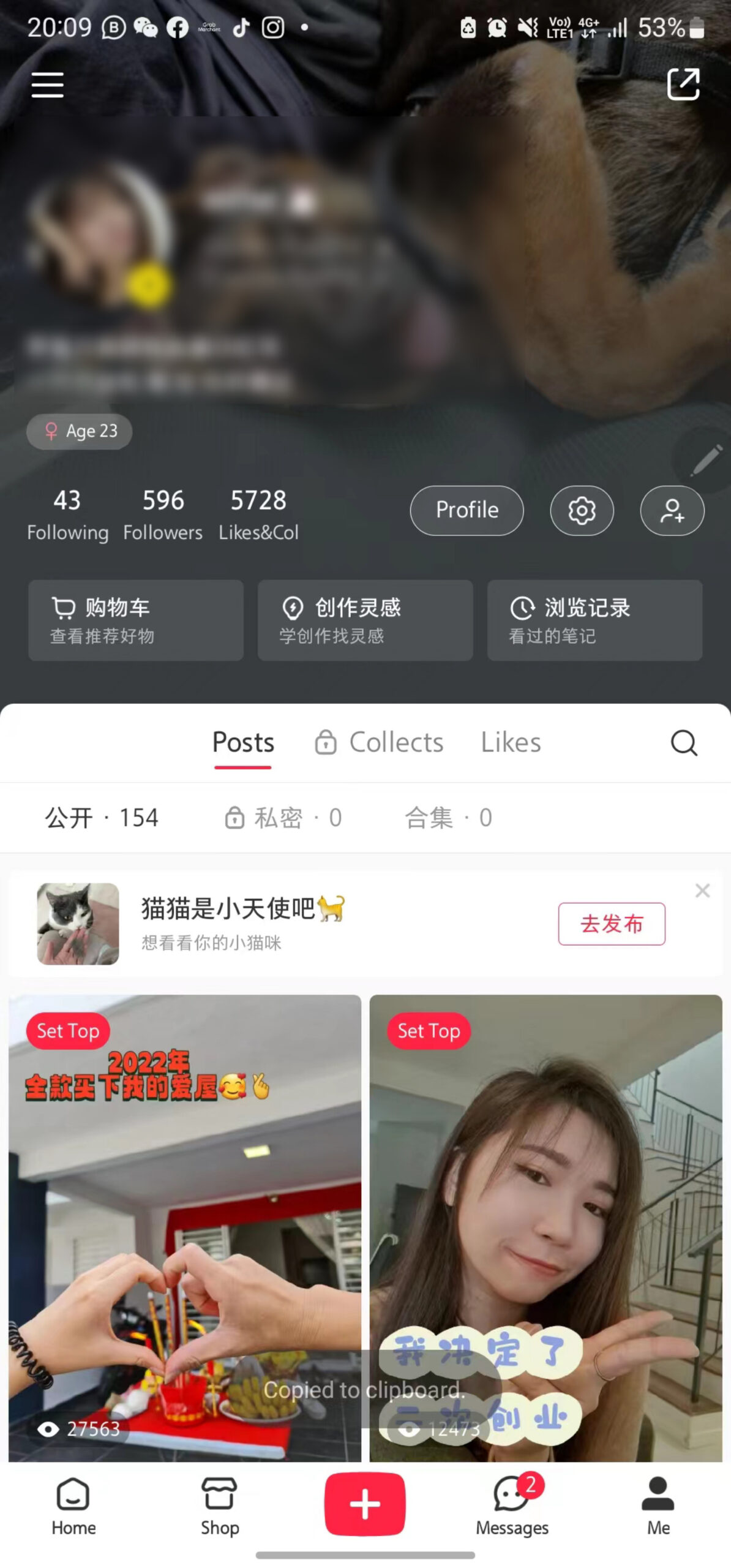Switch to the Likes tab
This screenshot has height=1568, width=731.
click(x=511, y=742)
